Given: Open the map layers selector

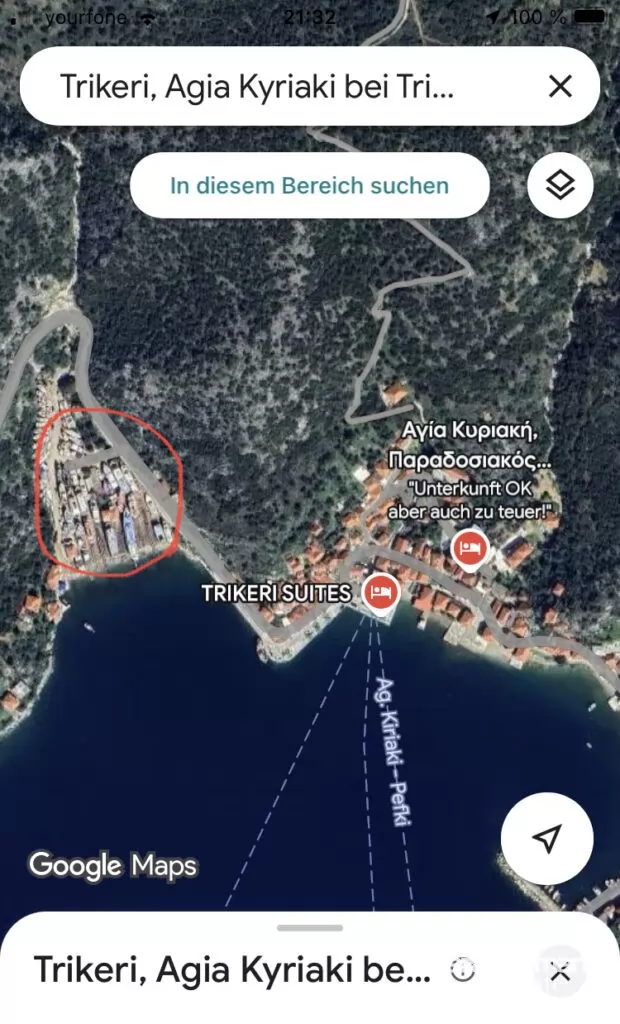Looking at the screenshot, I should 560,185.
